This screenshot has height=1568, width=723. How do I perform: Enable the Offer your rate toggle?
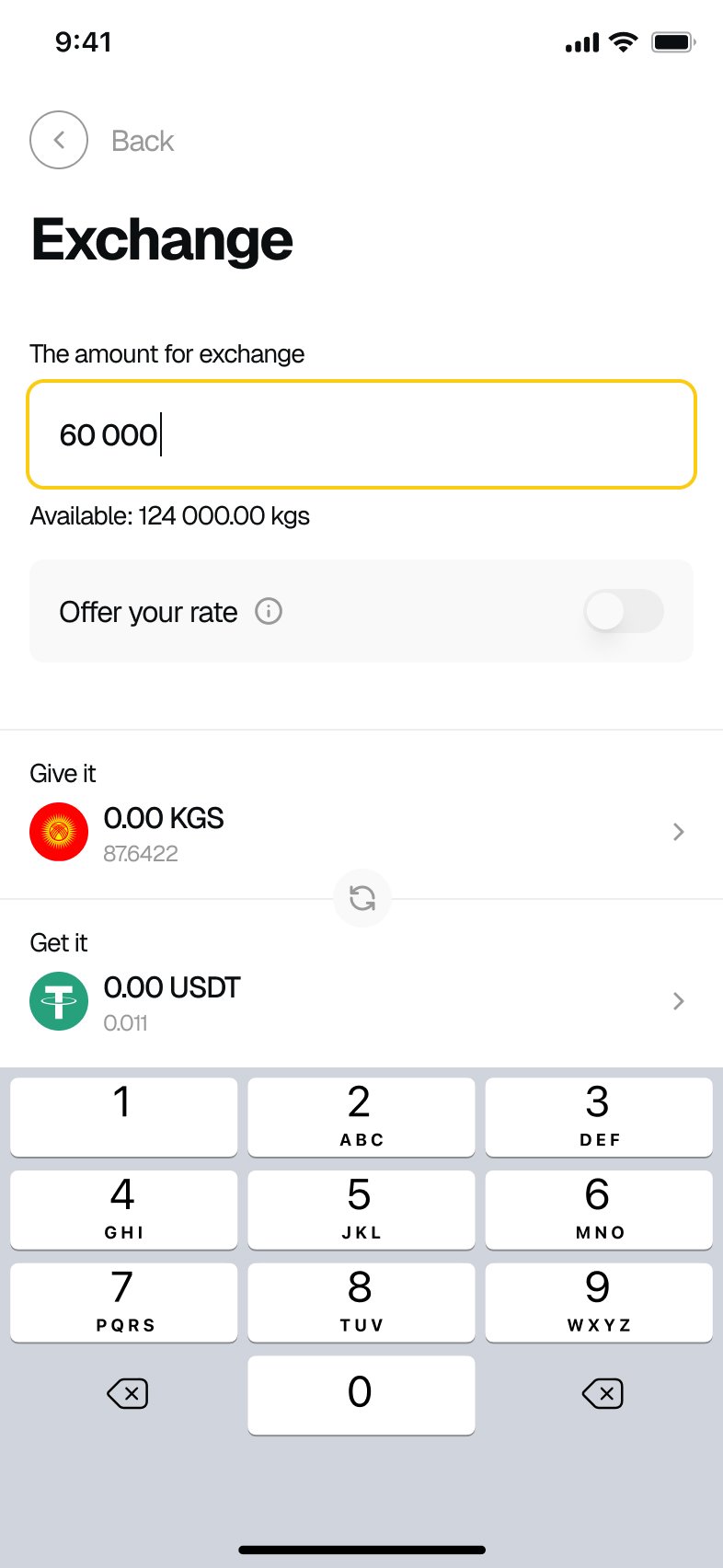tap(624, 611)
